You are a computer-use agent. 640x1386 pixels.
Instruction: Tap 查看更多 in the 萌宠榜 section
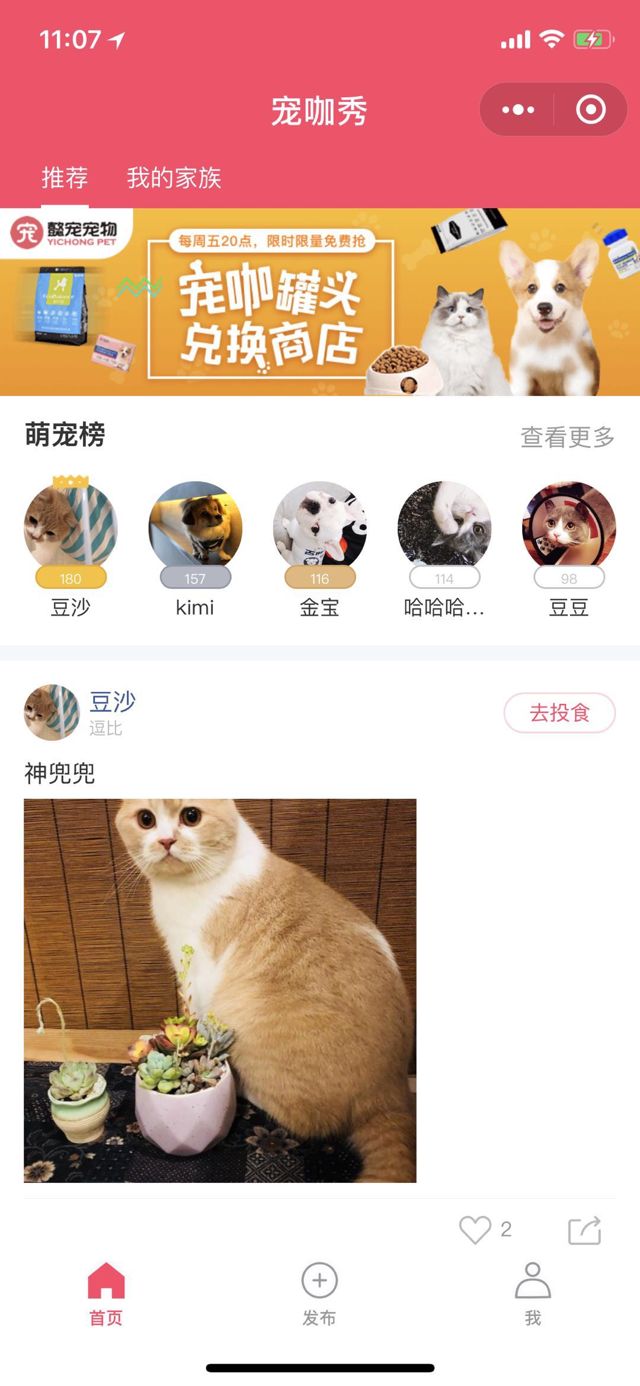tap(567, 437)
